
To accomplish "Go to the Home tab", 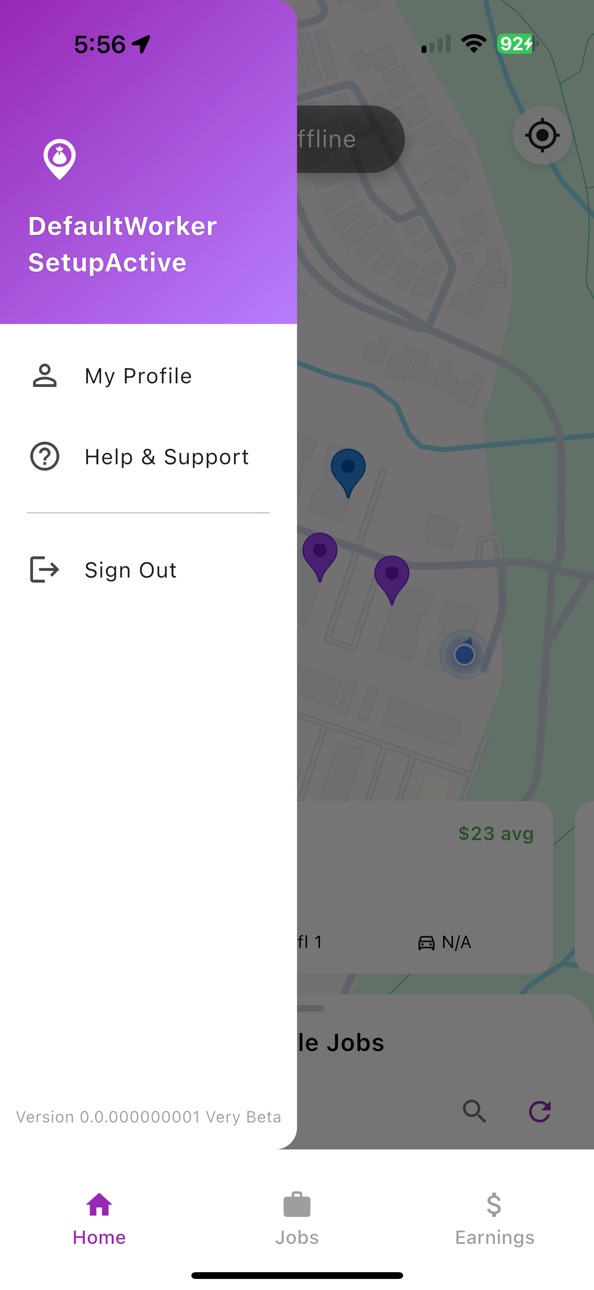I will coord(99,1218).
